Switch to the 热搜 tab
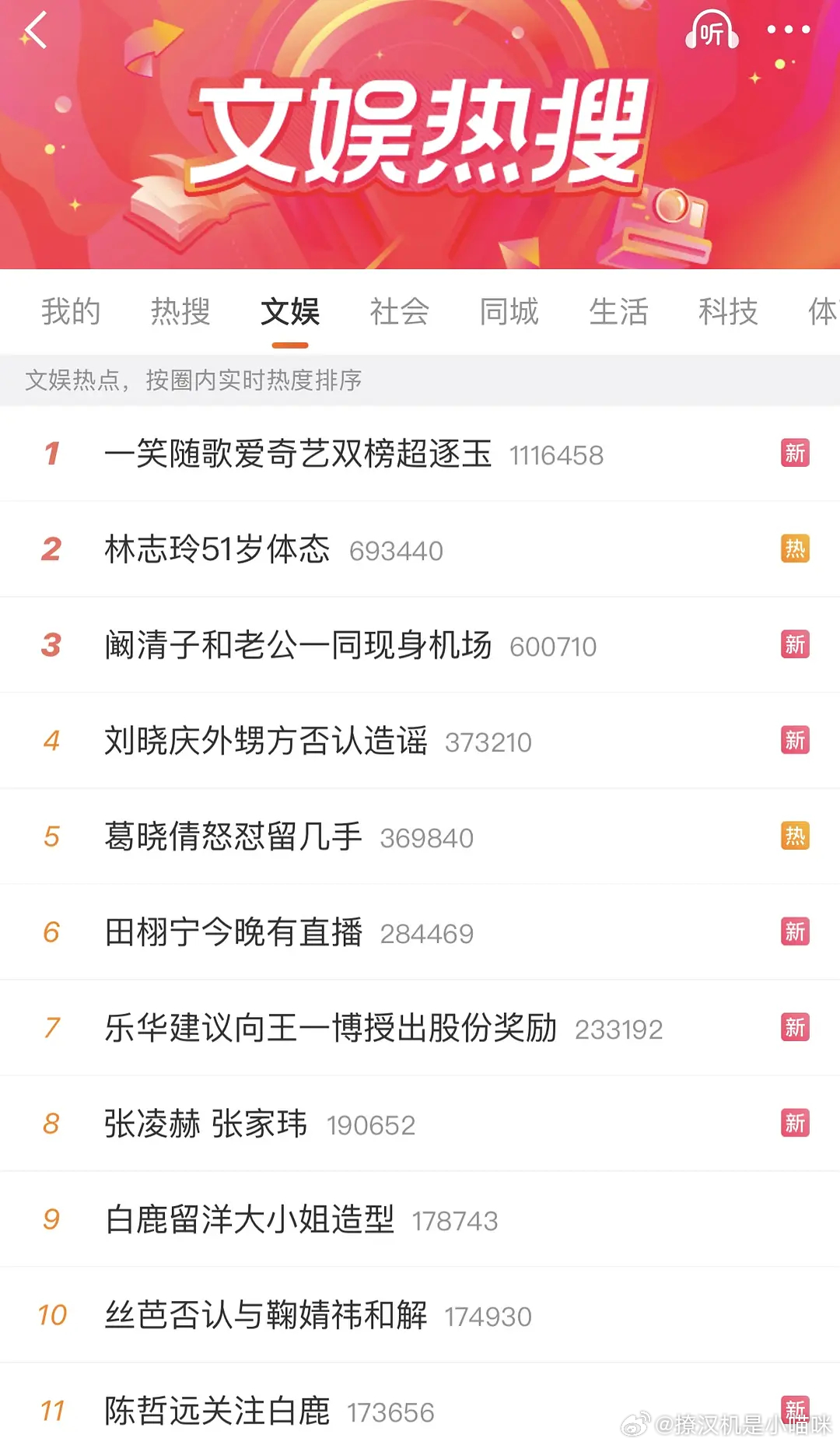 click(180, 310)
